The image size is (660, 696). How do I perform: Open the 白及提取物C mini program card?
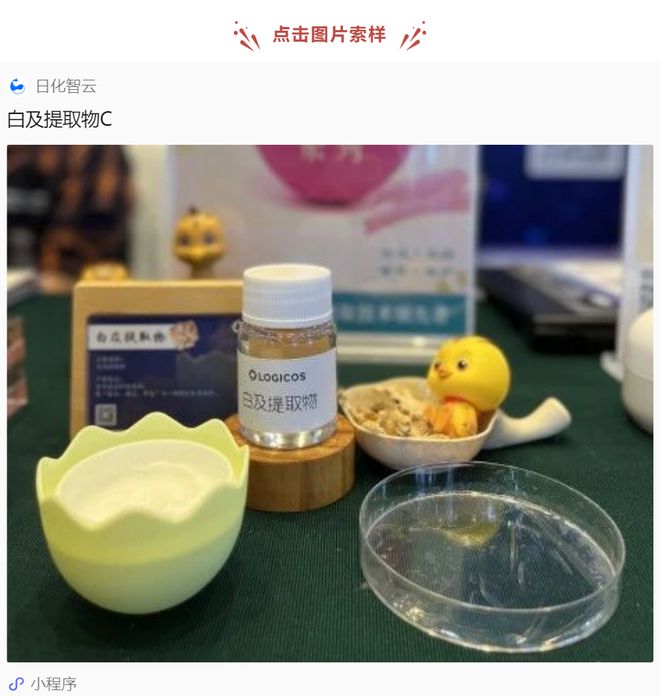click(330, 400)
